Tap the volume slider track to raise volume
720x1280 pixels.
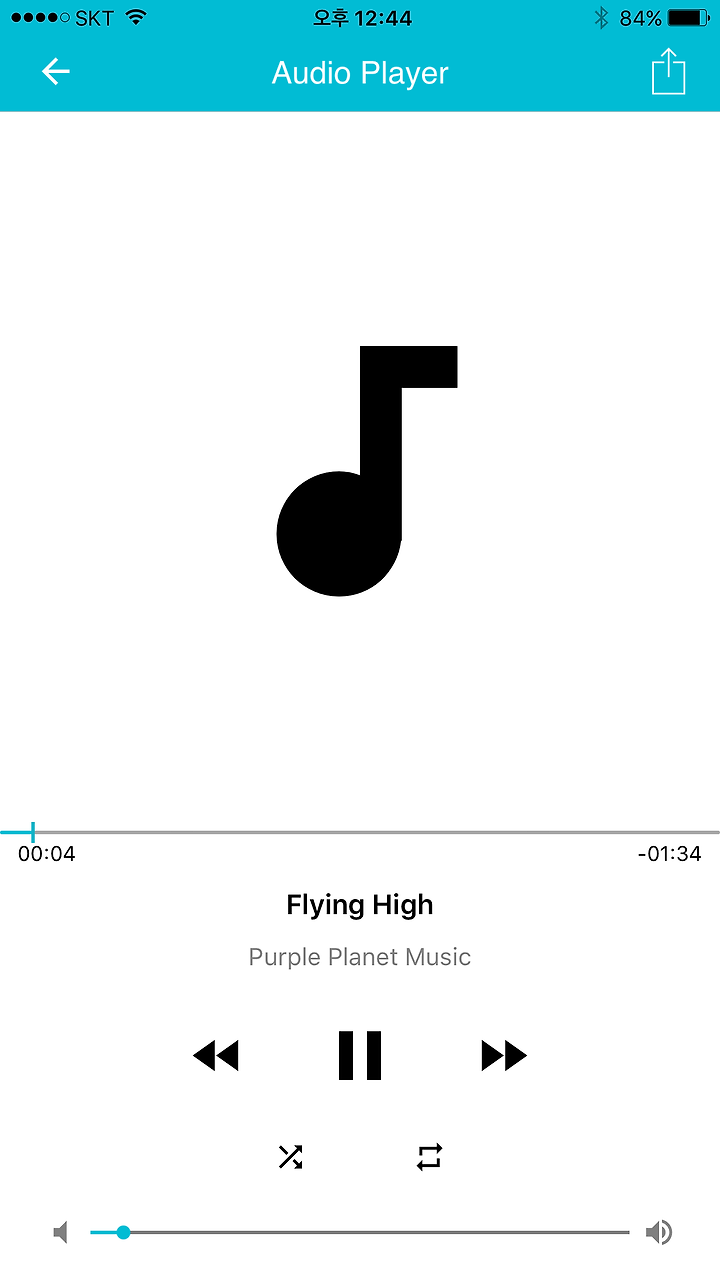click(x=360, y=1232)
